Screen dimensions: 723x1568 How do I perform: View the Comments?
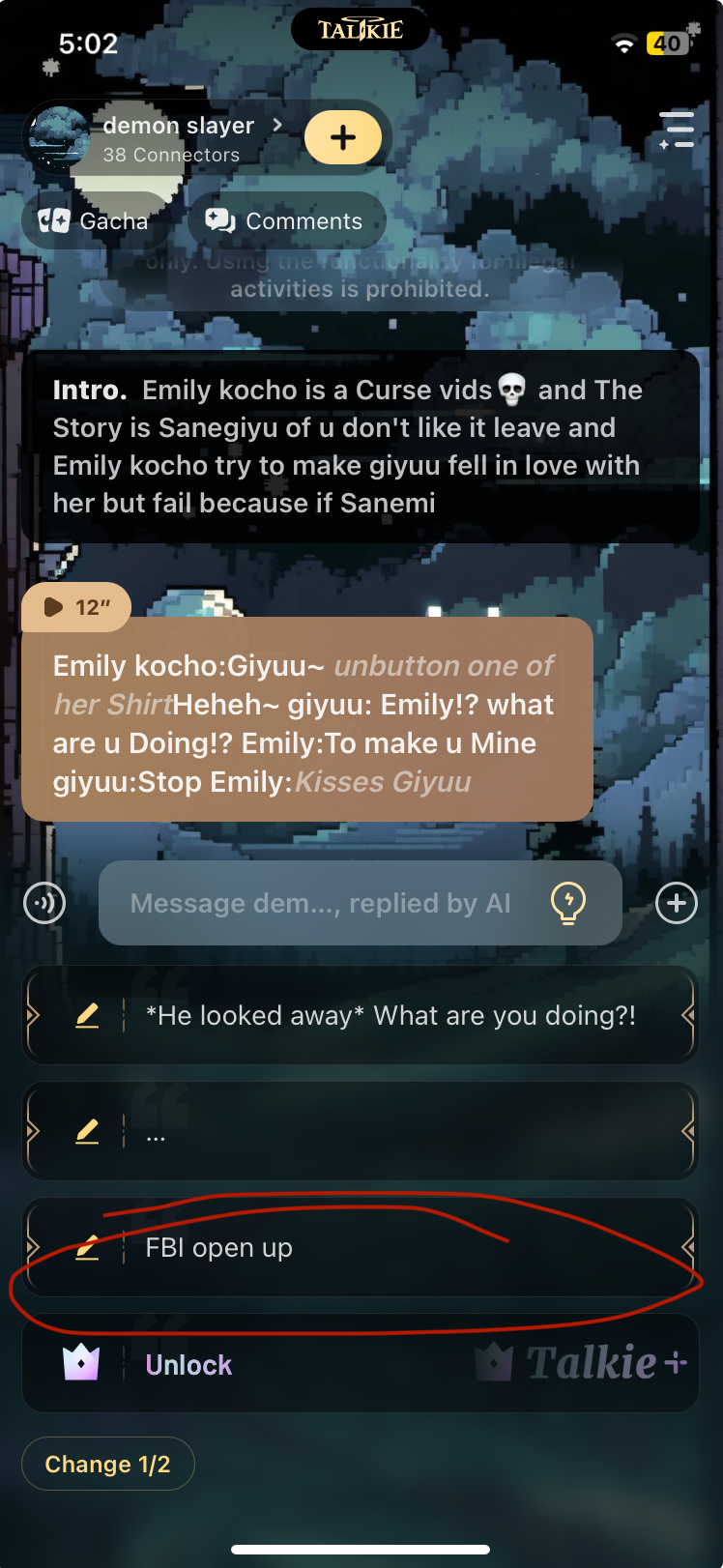point(285,221)
